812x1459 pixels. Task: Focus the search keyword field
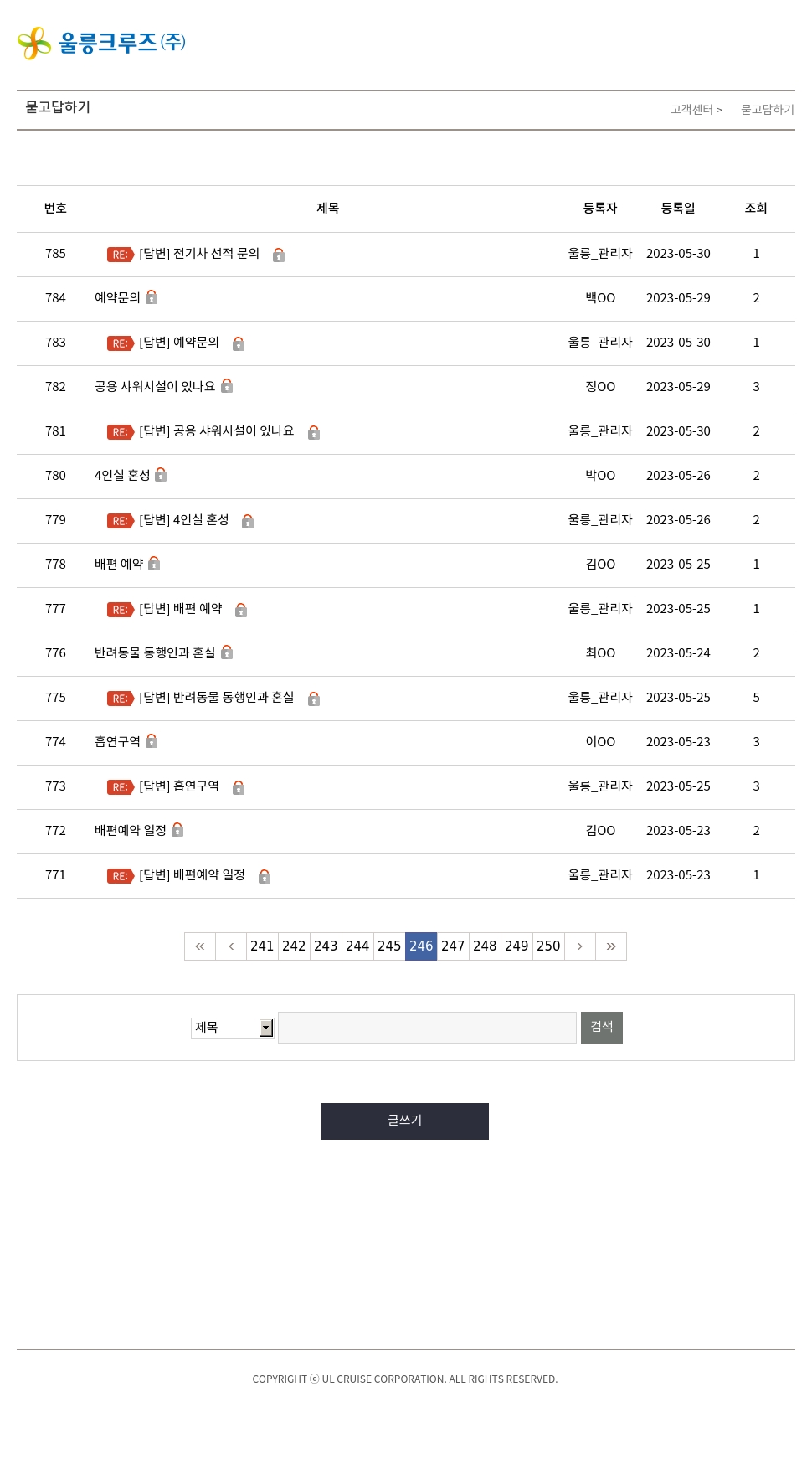tap(427, 1028)
